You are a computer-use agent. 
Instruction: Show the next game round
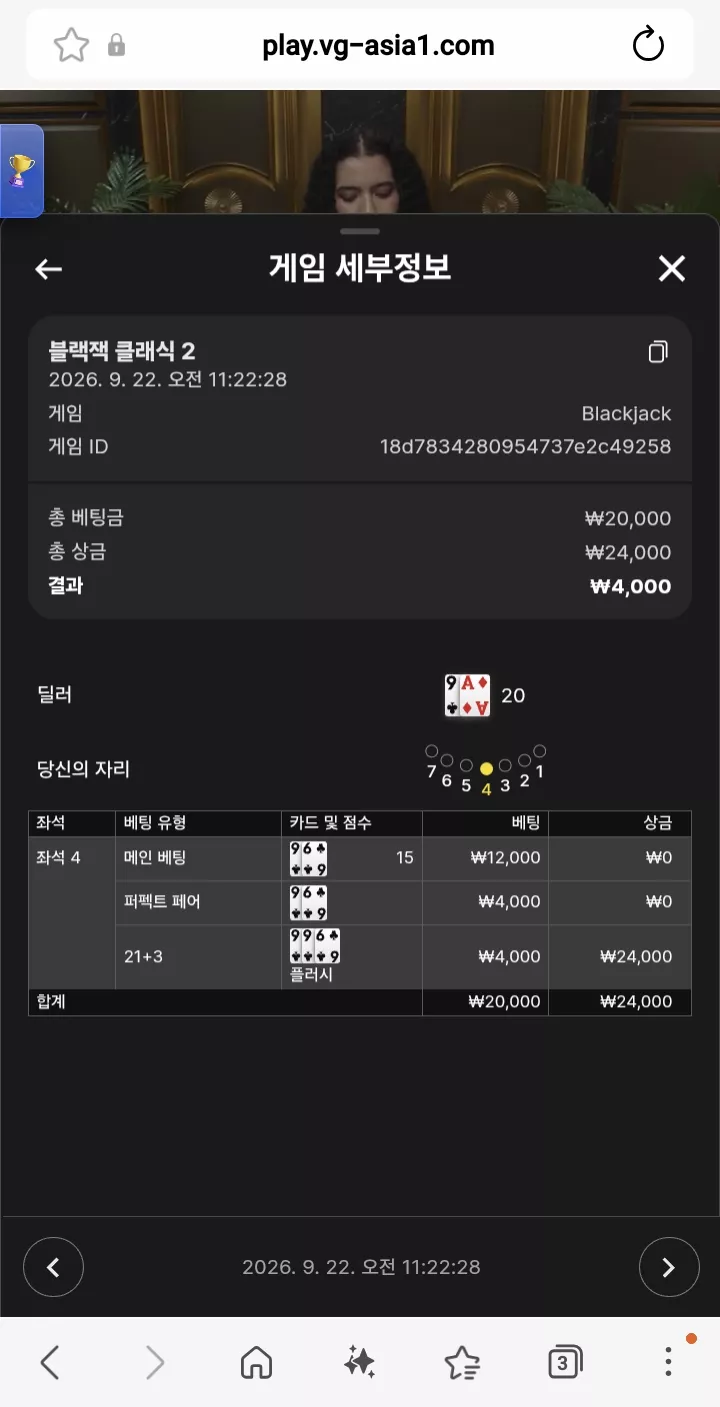pos(668,1267)
